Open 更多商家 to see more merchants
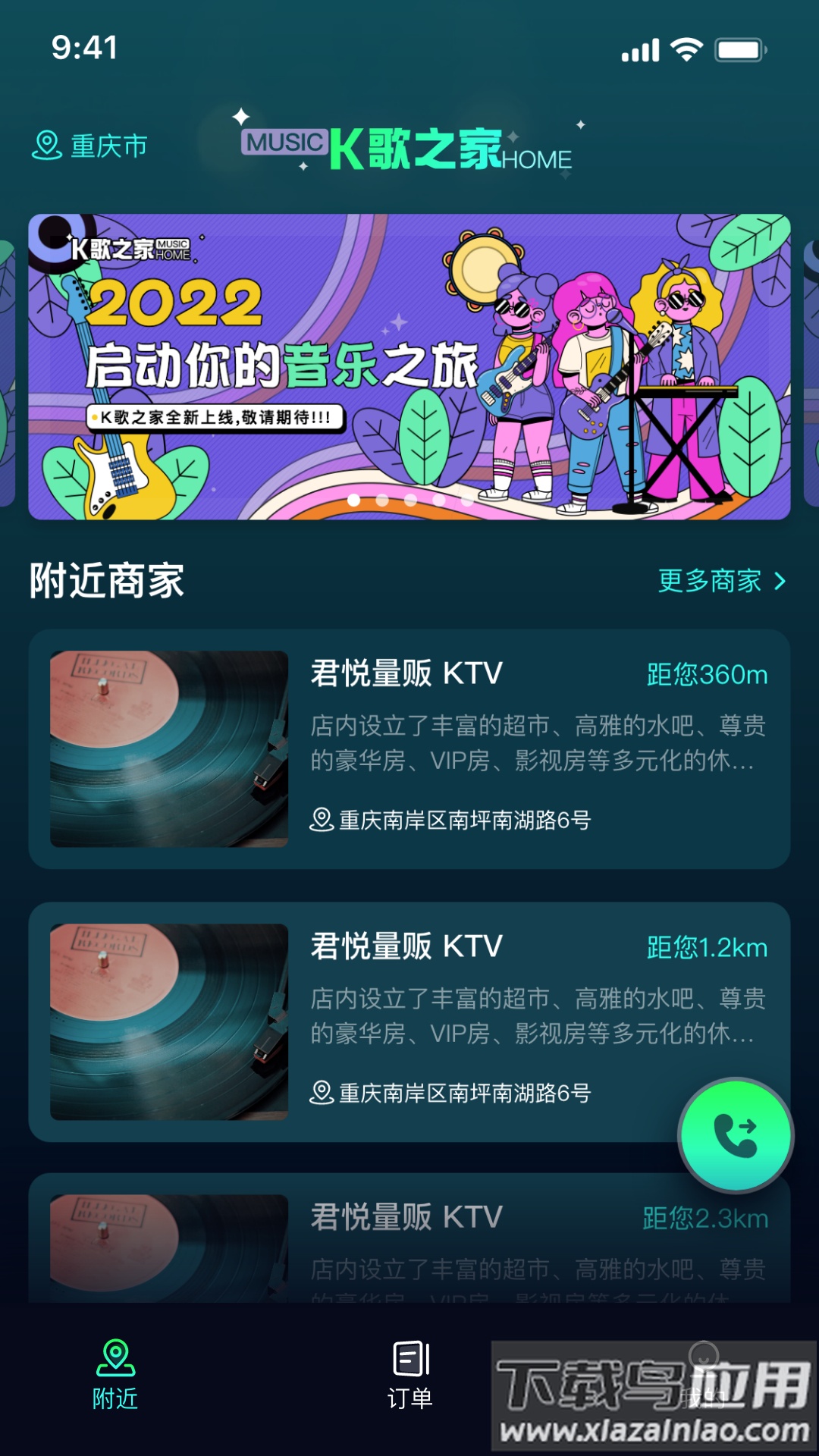Screen dimensions: 819x1456 [709, 582]
